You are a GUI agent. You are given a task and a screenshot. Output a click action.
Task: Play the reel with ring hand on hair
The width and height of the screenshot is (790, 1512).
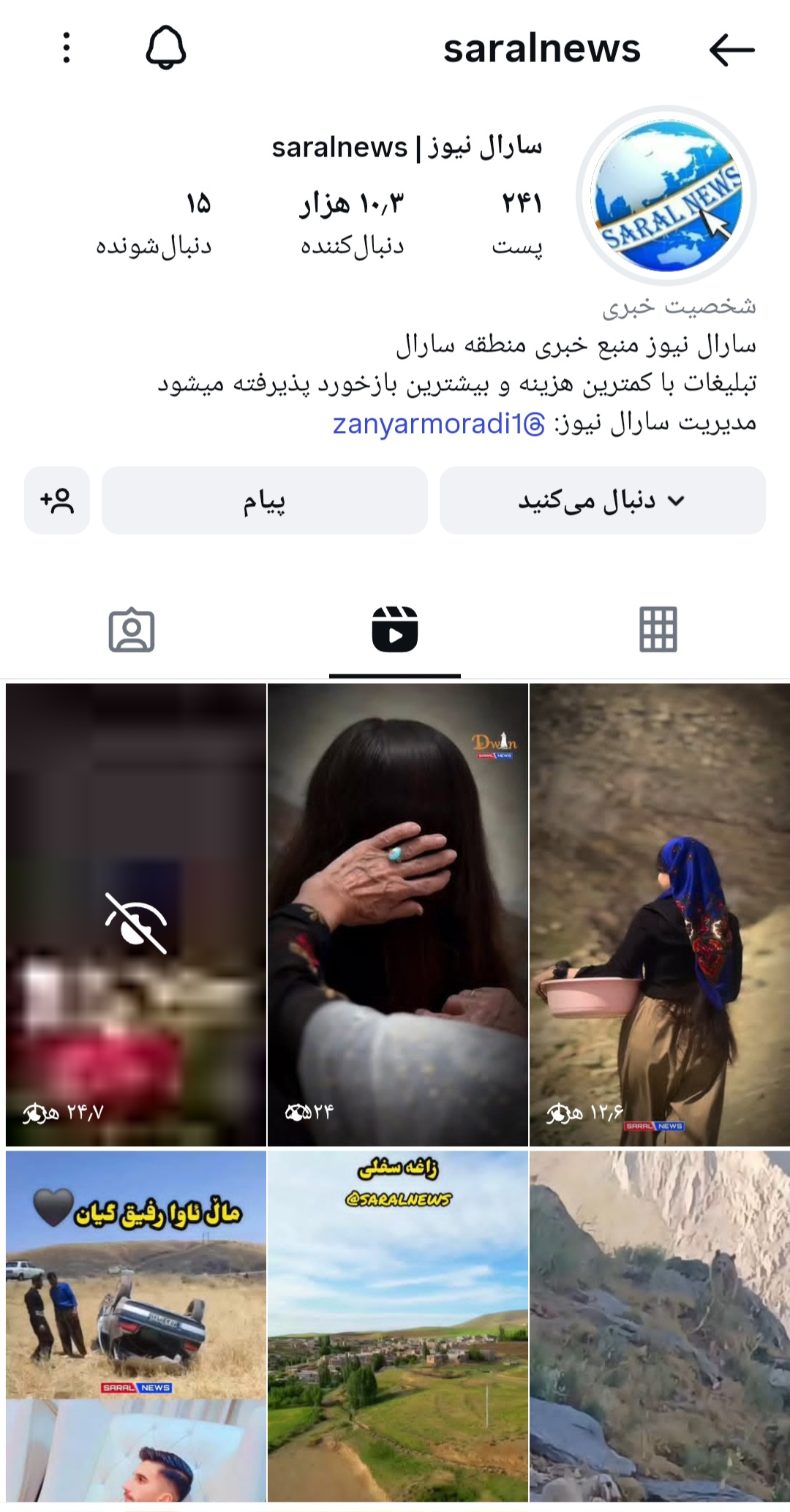click(x=397, y=914)
